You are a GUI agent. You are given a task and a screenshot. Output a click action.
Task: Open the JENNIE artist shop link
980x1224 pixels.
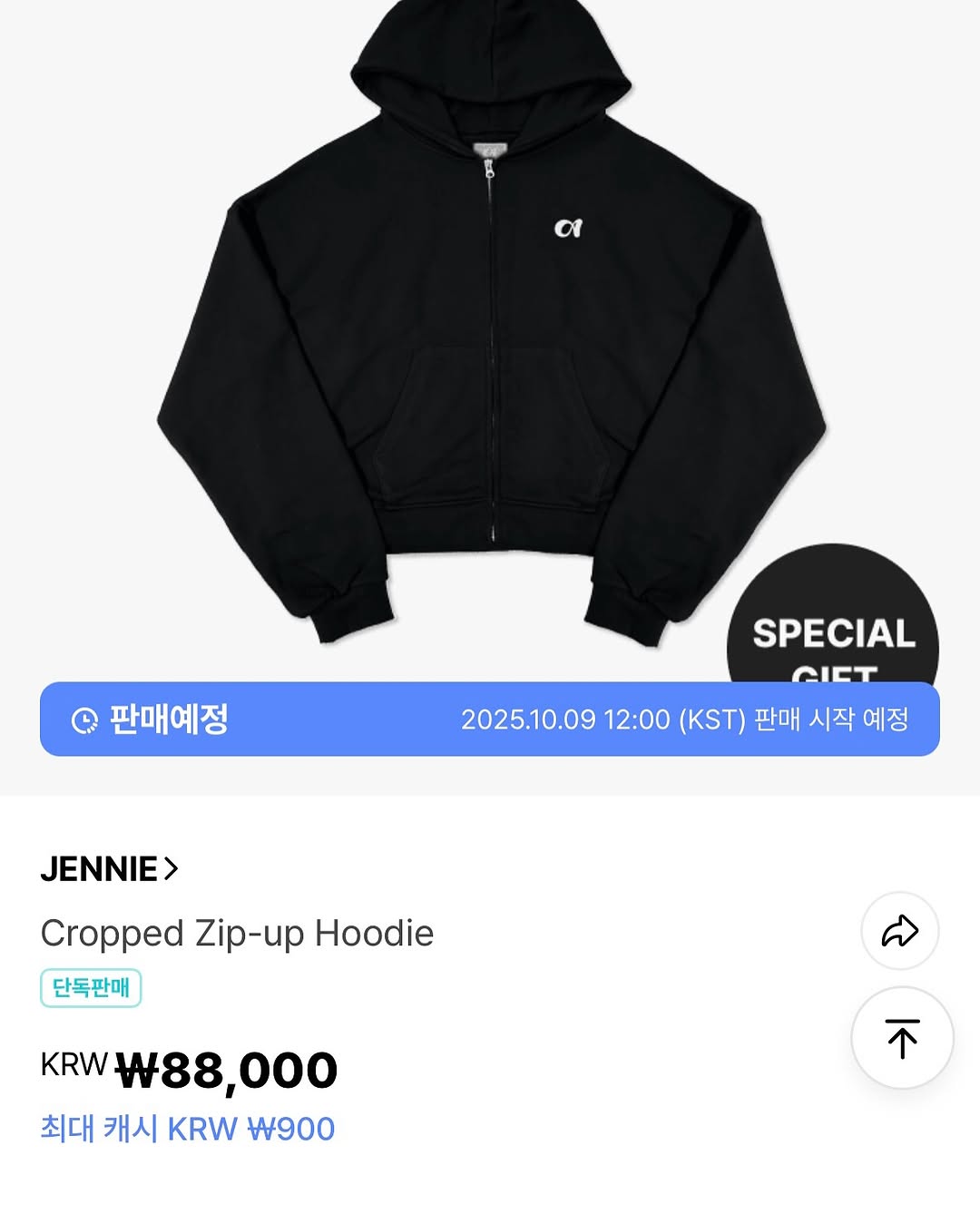pos(109,869)
